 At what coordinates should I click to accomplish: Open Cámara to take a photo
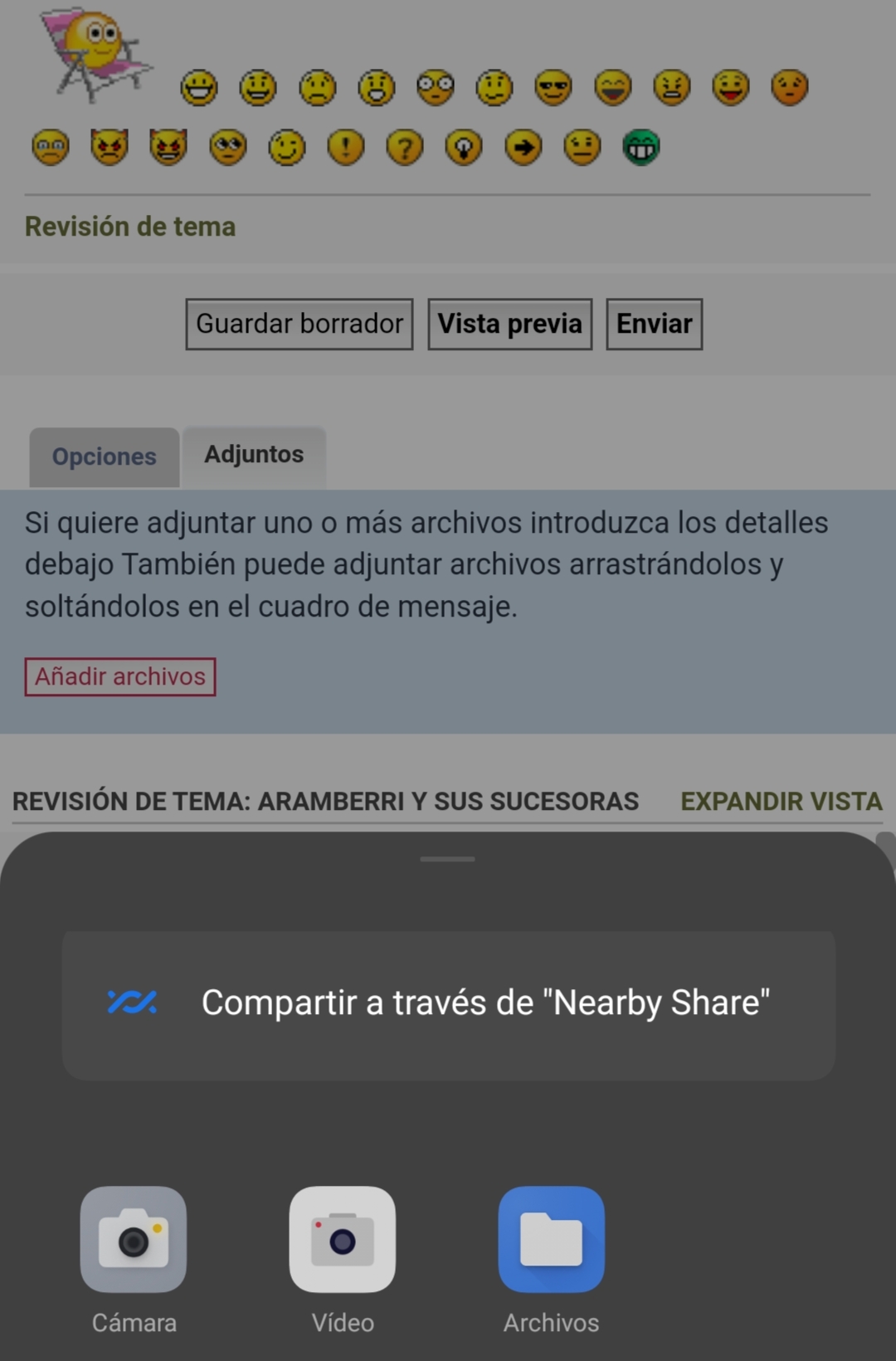(x=134, y=1240)
